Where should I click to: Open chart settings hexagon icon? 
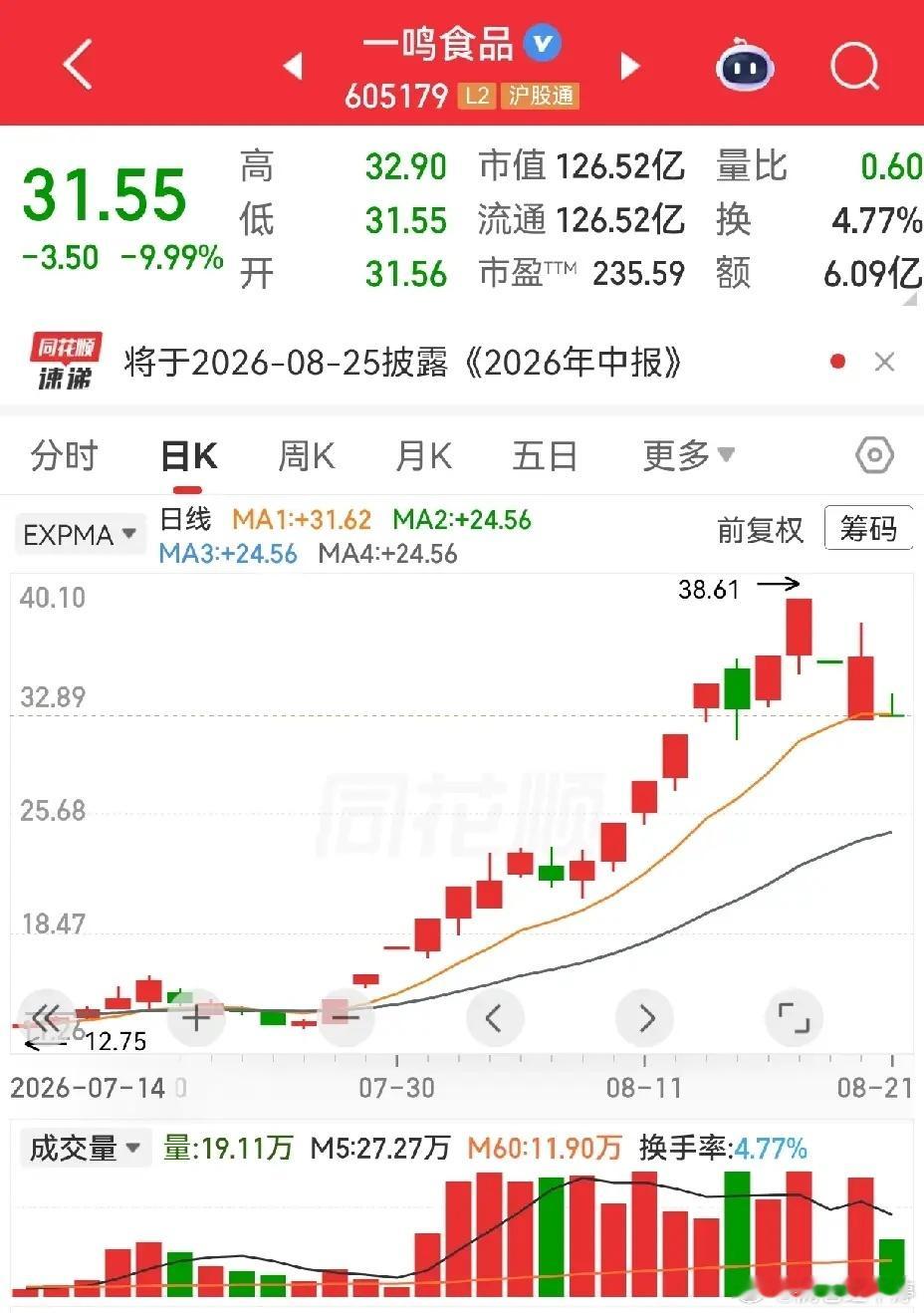click(x=874, y=455)
